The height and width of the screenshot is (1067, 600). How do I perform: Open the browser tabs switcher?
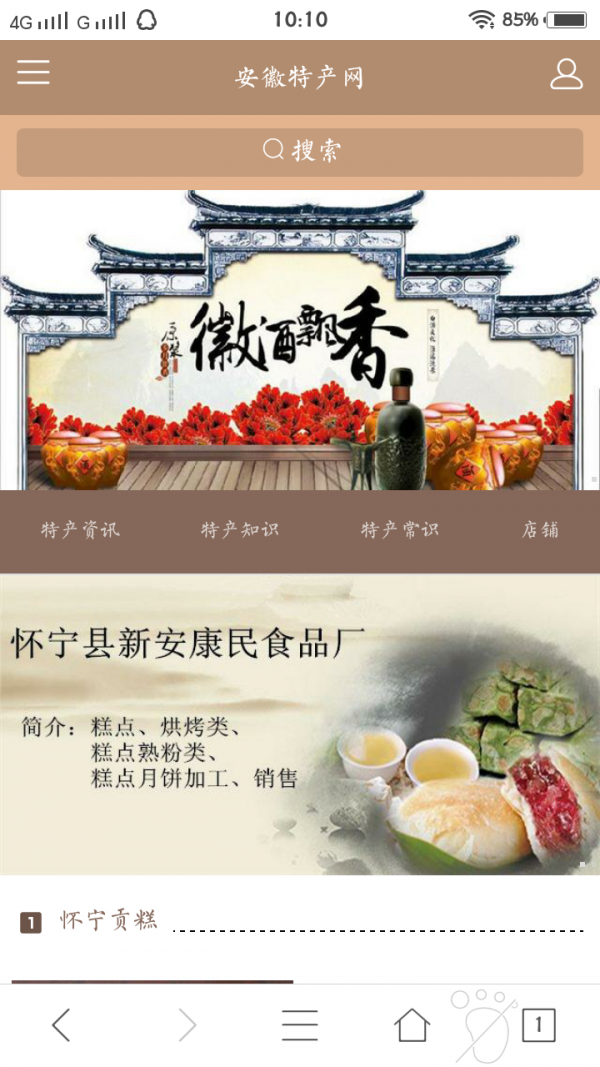[538, 1025]
